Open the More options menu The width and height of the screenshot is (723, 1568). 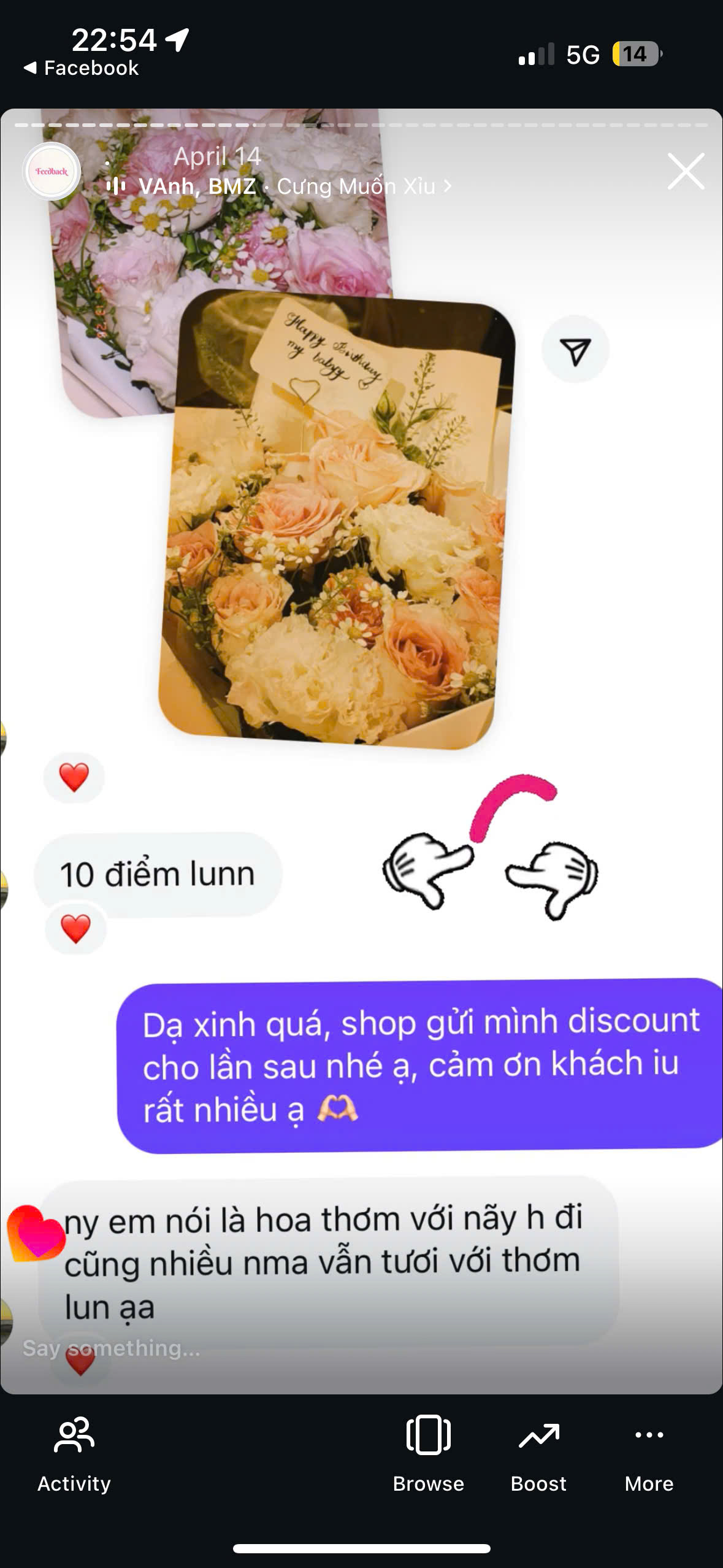pos(649,1454)
